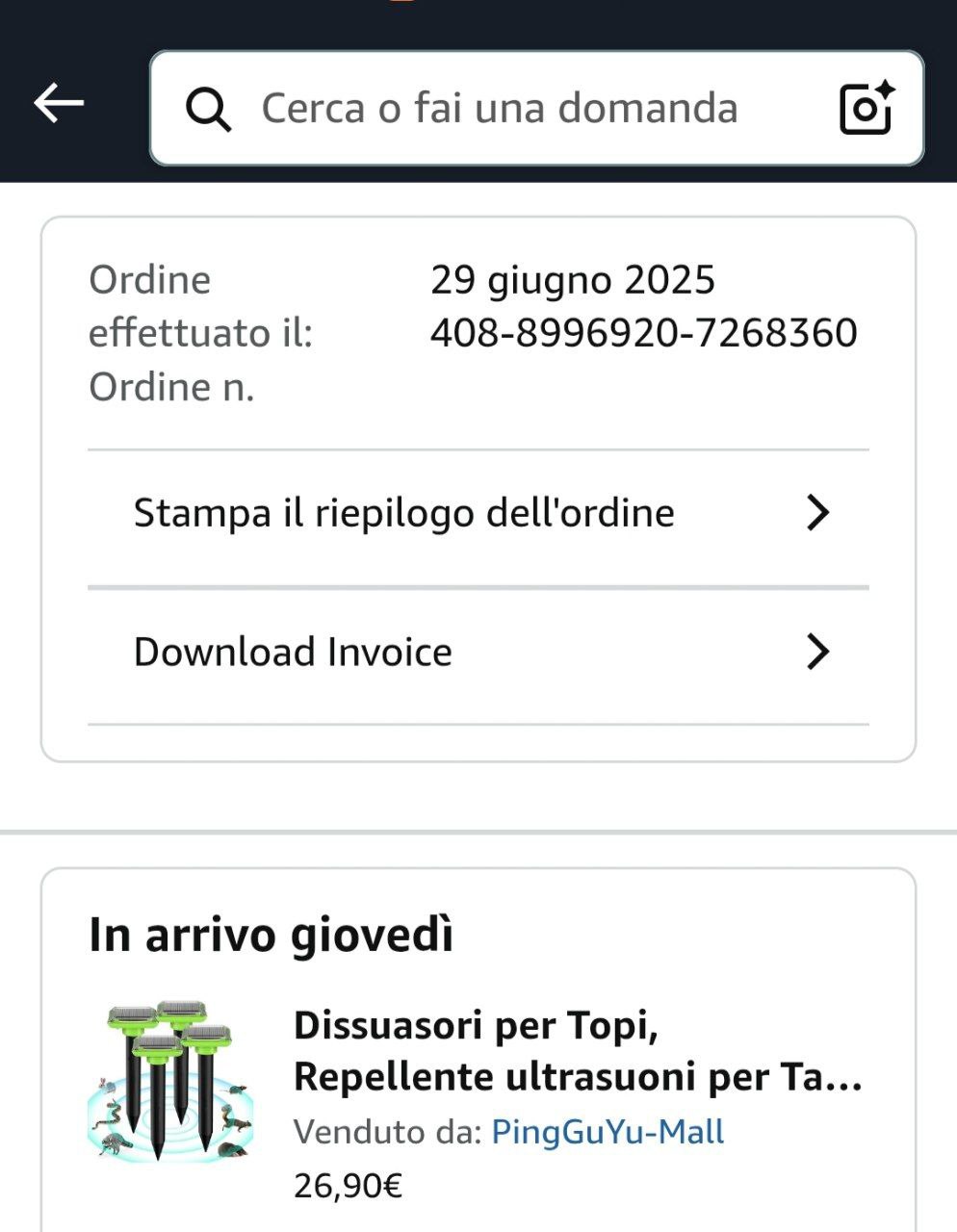Open "Stampa il riepilogo dell'ordine"
This screenshot has height=1232, width=957.
[x=478, y=514]
